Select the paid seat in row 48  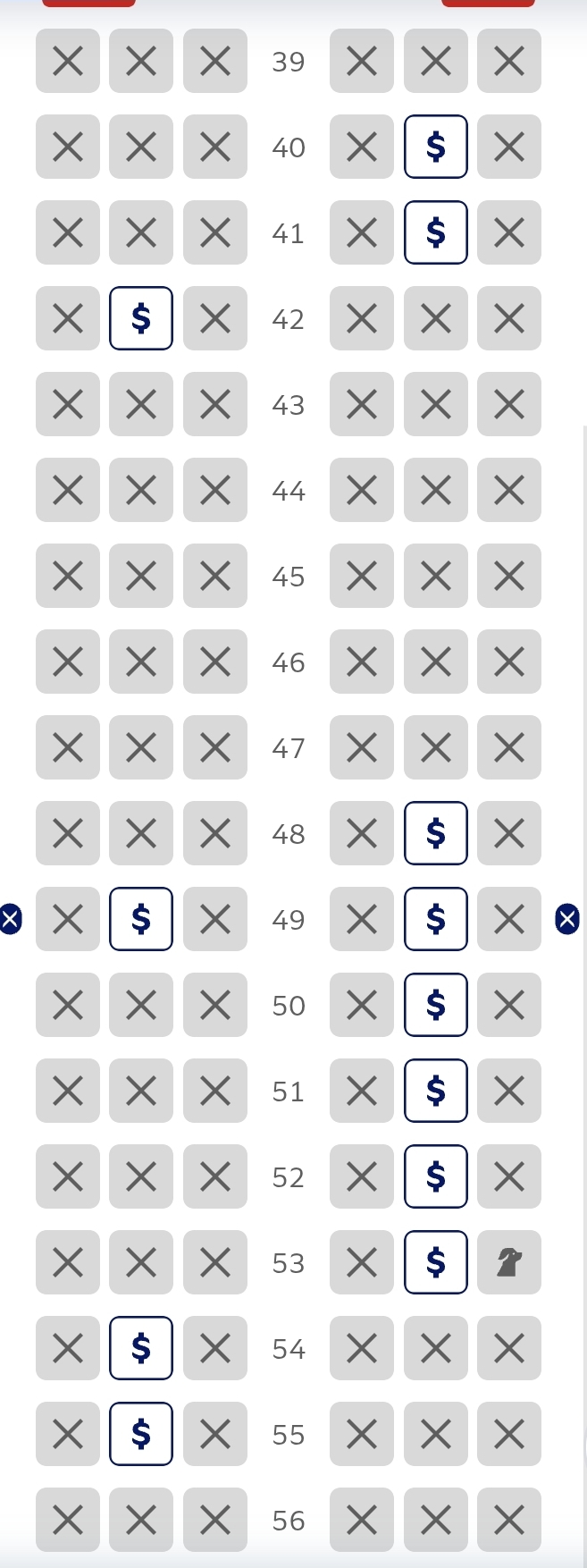435,833
